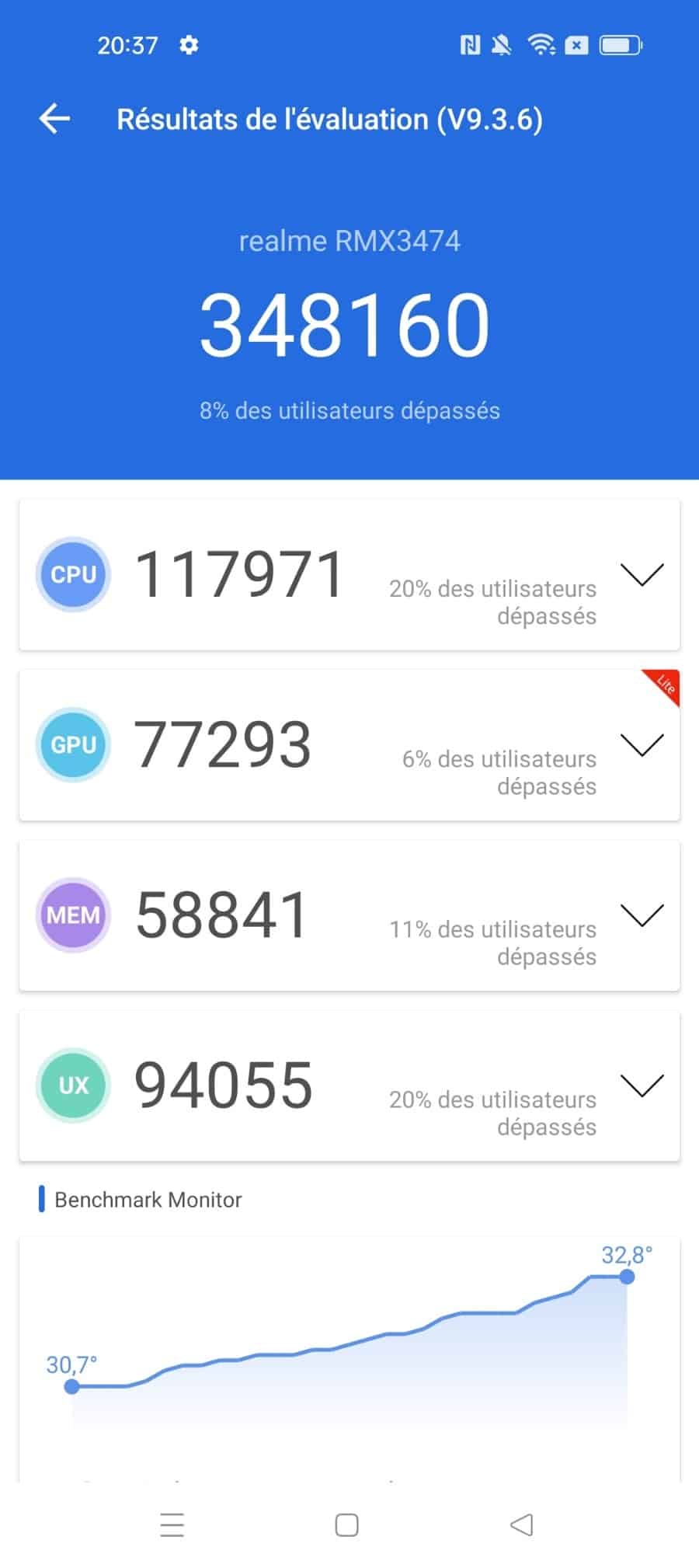Screen dimensions: 699x1568
Task: Expand the MEM score details
Action: coord(642,915)
